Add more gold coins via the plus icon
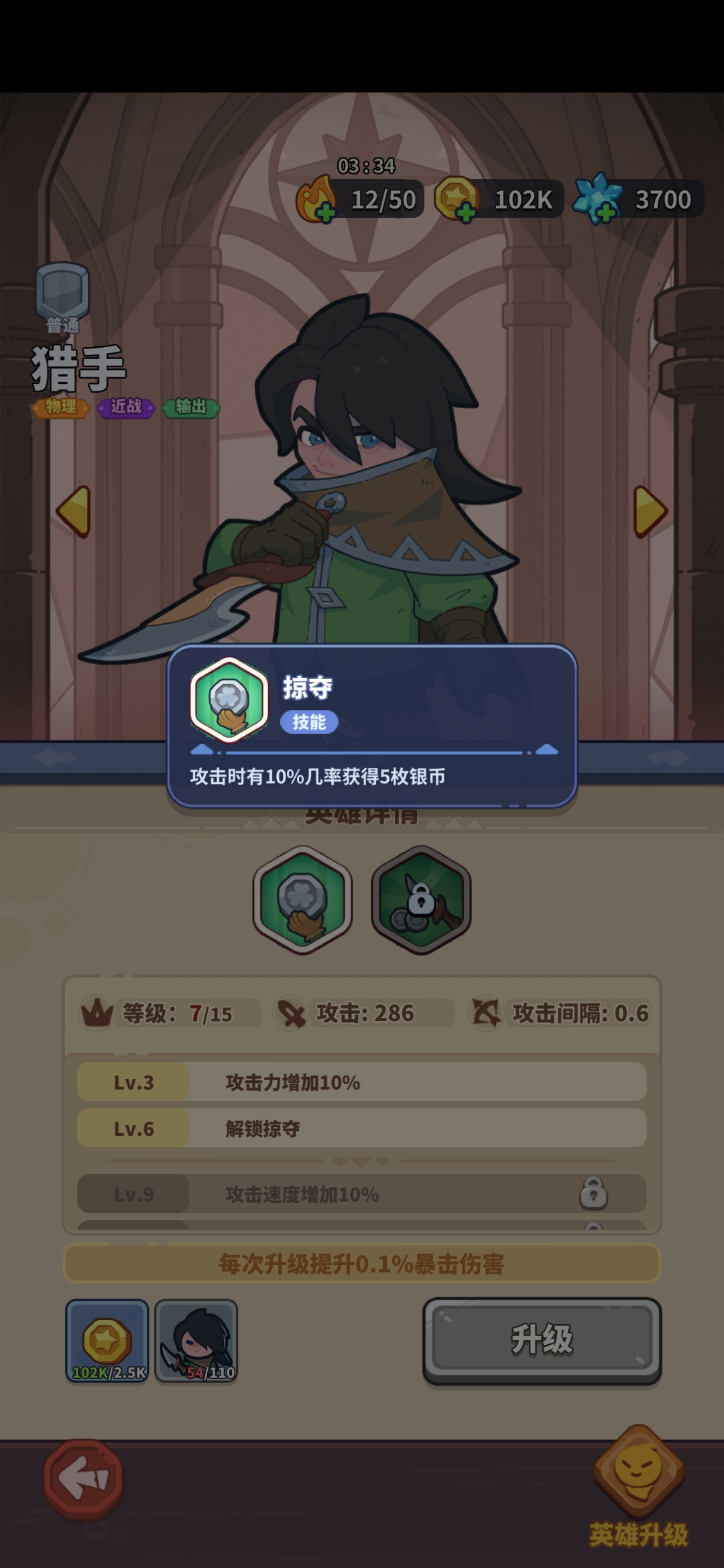This screenshot has height=1568, width=724. (465, 214)
